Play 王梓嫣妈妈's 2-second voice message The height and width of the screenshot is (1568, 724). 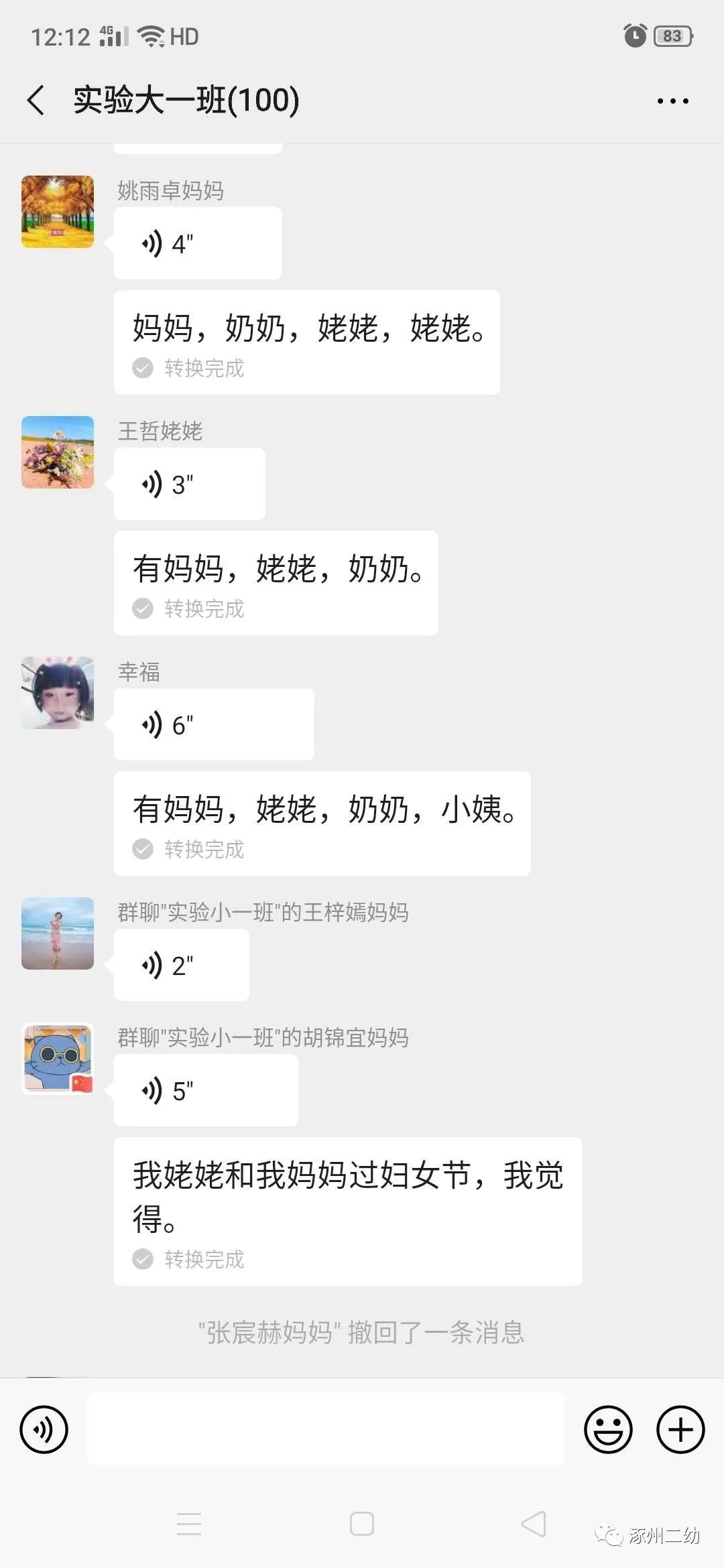pyautogui.click(x=181, y=965)
